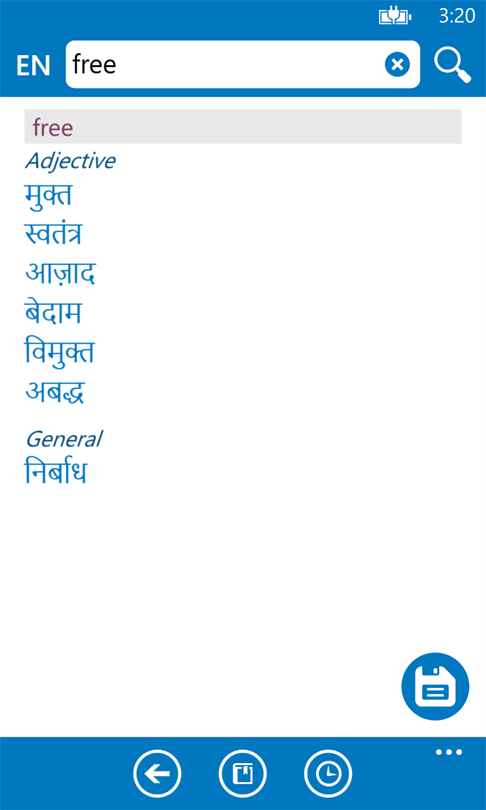The width and height of the screenshot is (486, 810).
Task: Open the Hindi translation अबद्ध
Action: pos(55,393)
